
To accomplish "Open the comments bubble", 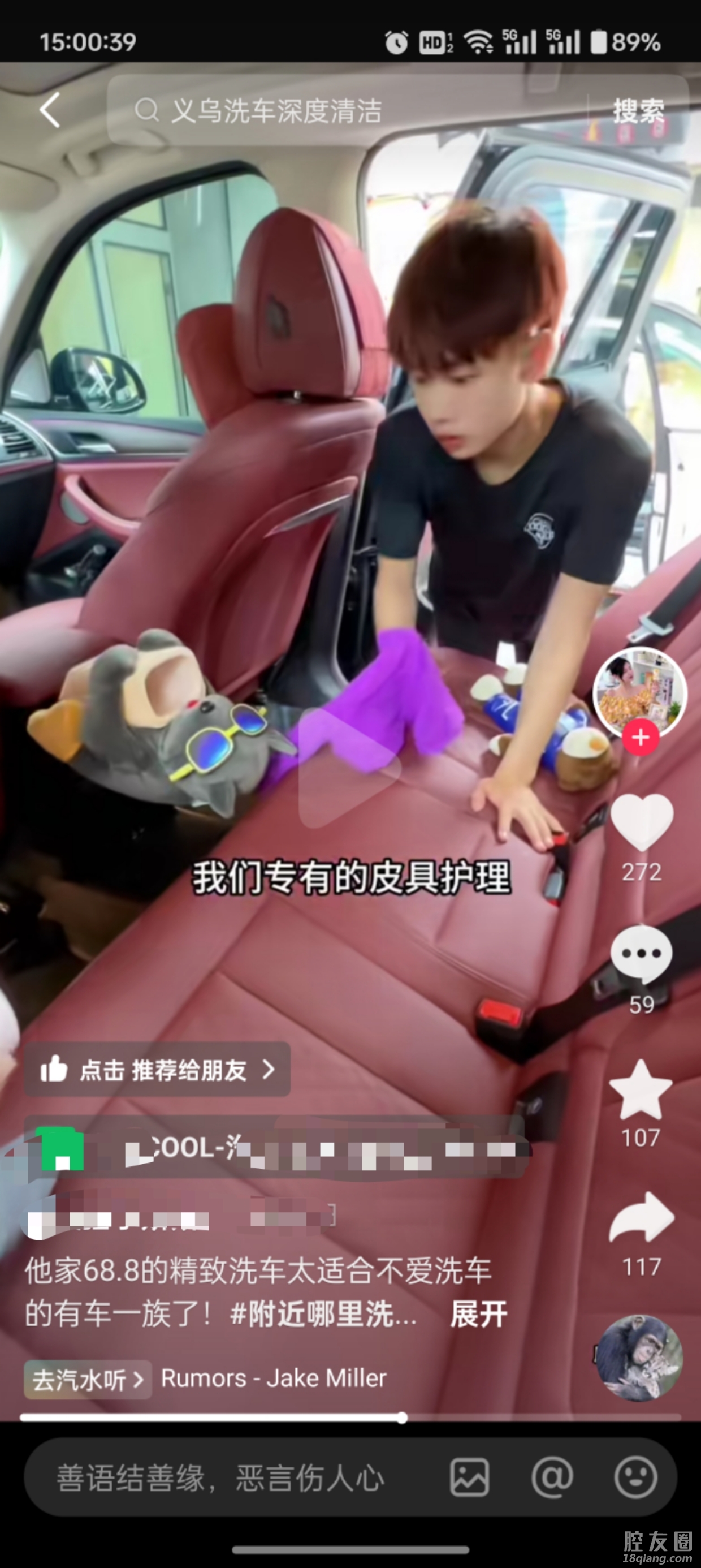I will tap(642, 955).
